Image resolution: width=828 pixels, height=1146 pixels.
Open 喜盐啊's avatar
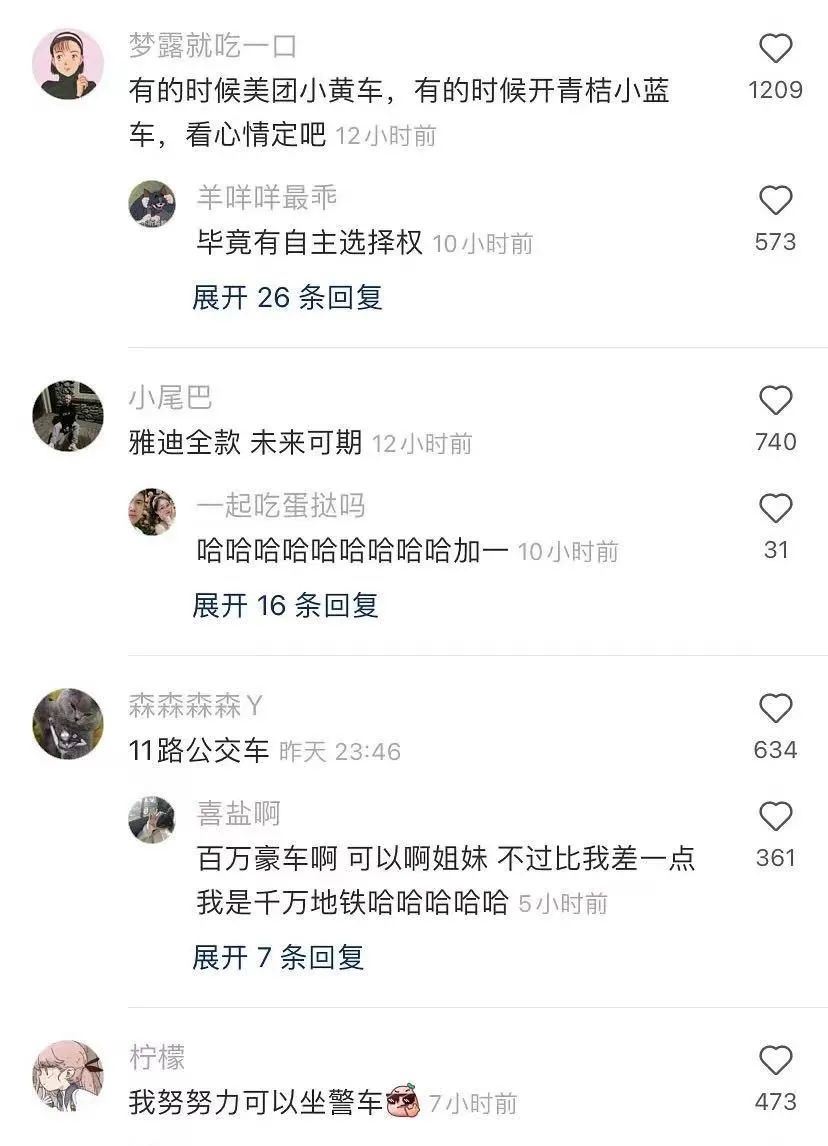pos(152,820)
